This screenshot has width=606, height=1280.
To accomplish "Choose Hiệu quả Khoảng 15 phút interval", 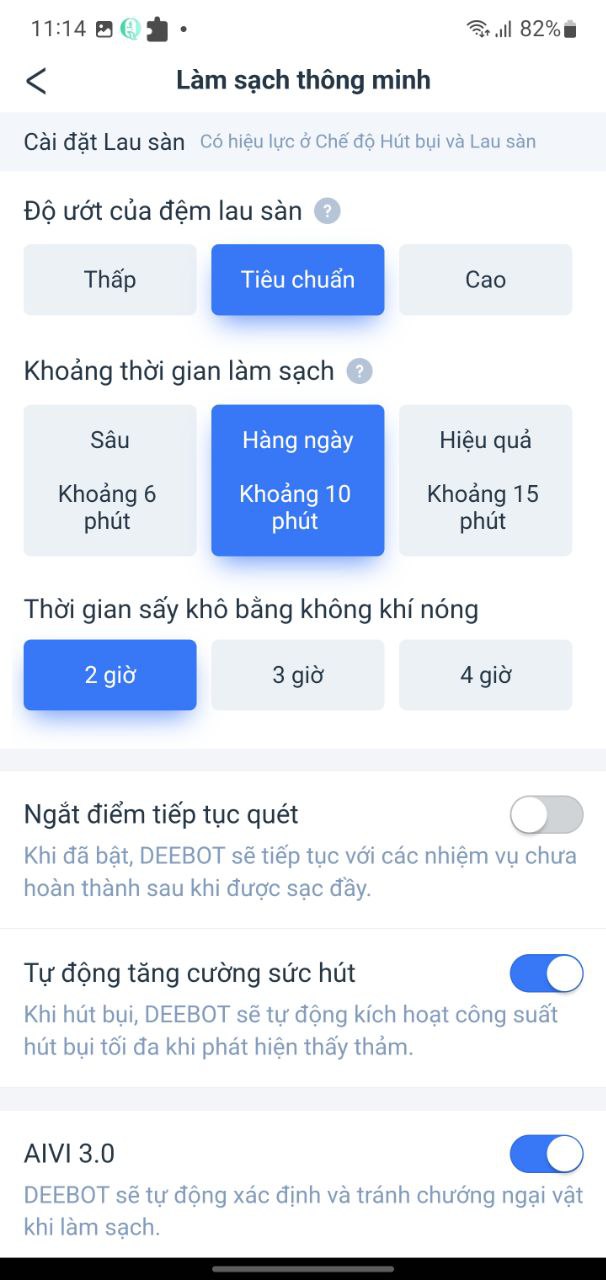I will tap(485, 480).
